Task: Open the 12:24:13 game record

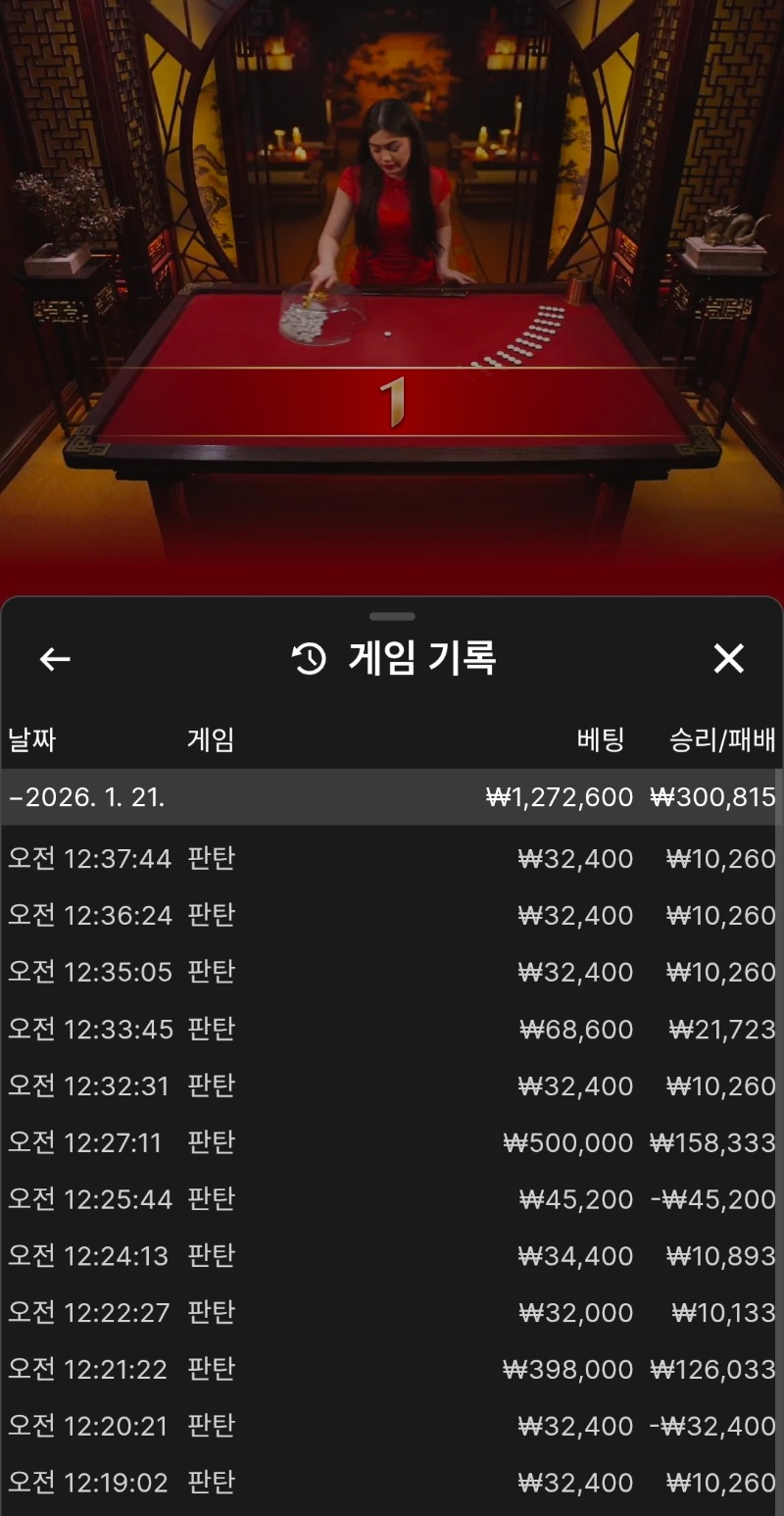Action: [x=392, y=1256]
